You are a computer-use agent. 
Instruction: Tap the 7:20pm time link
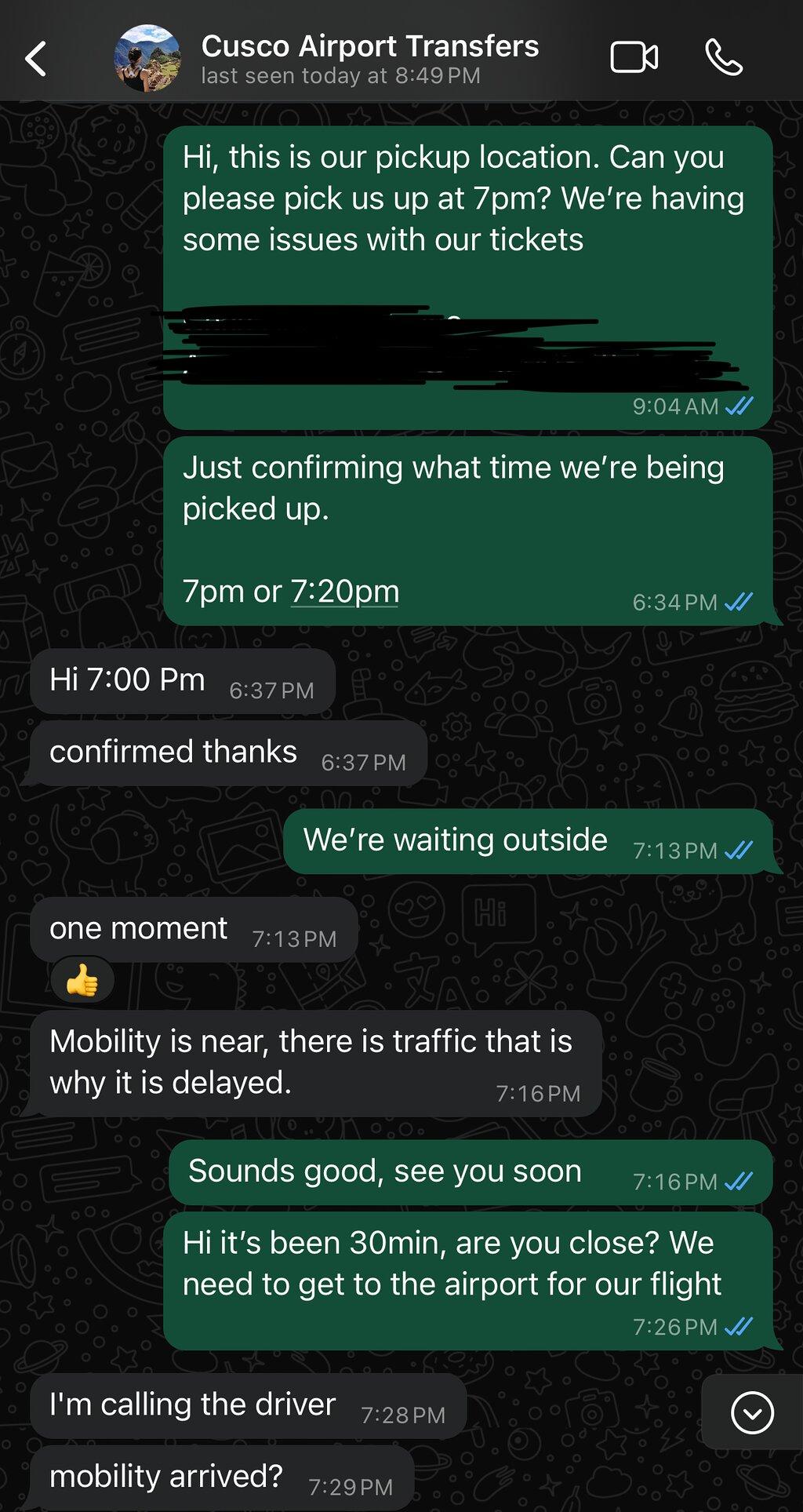[x=345, y=592]
